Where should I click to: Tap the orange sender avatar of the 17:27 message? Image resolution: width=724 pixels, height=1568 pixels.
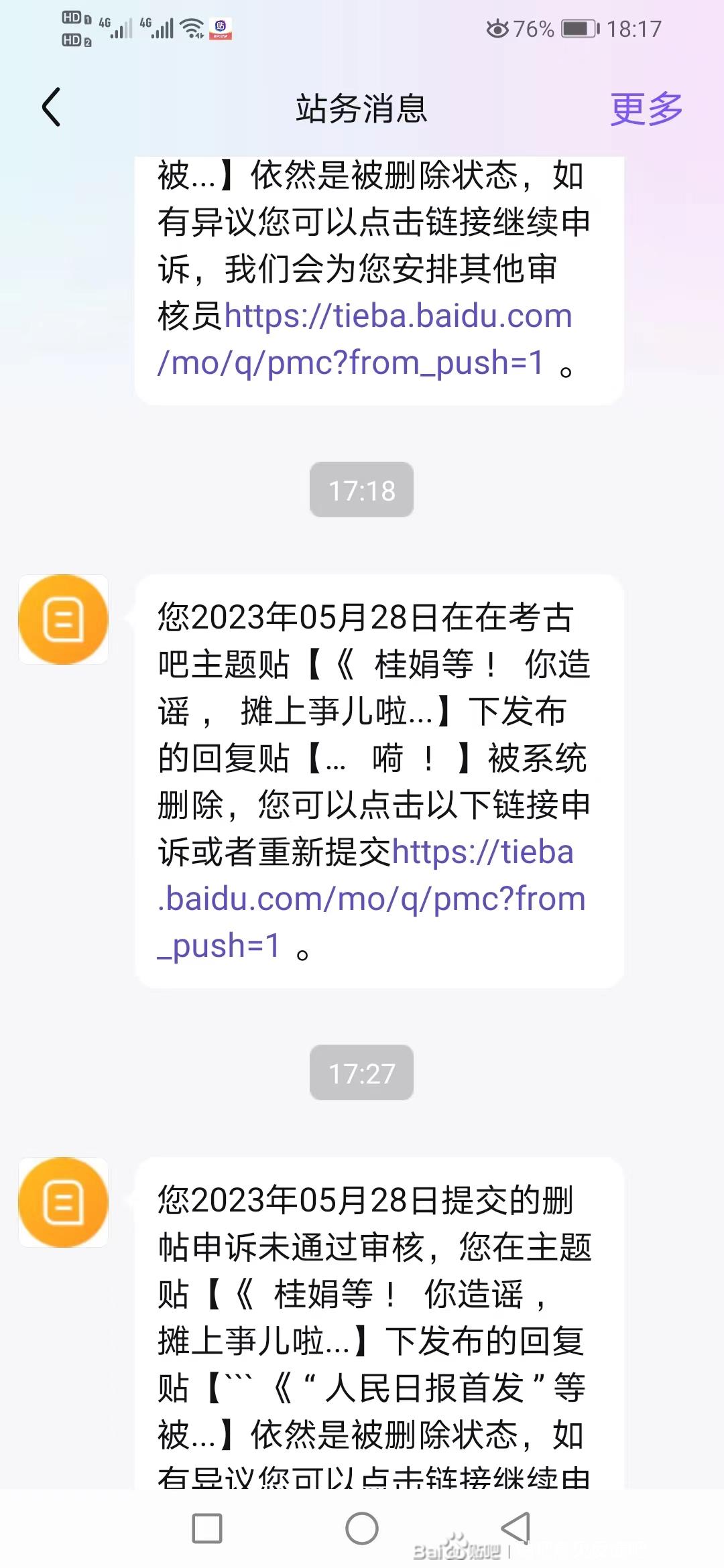(64, 1202)
